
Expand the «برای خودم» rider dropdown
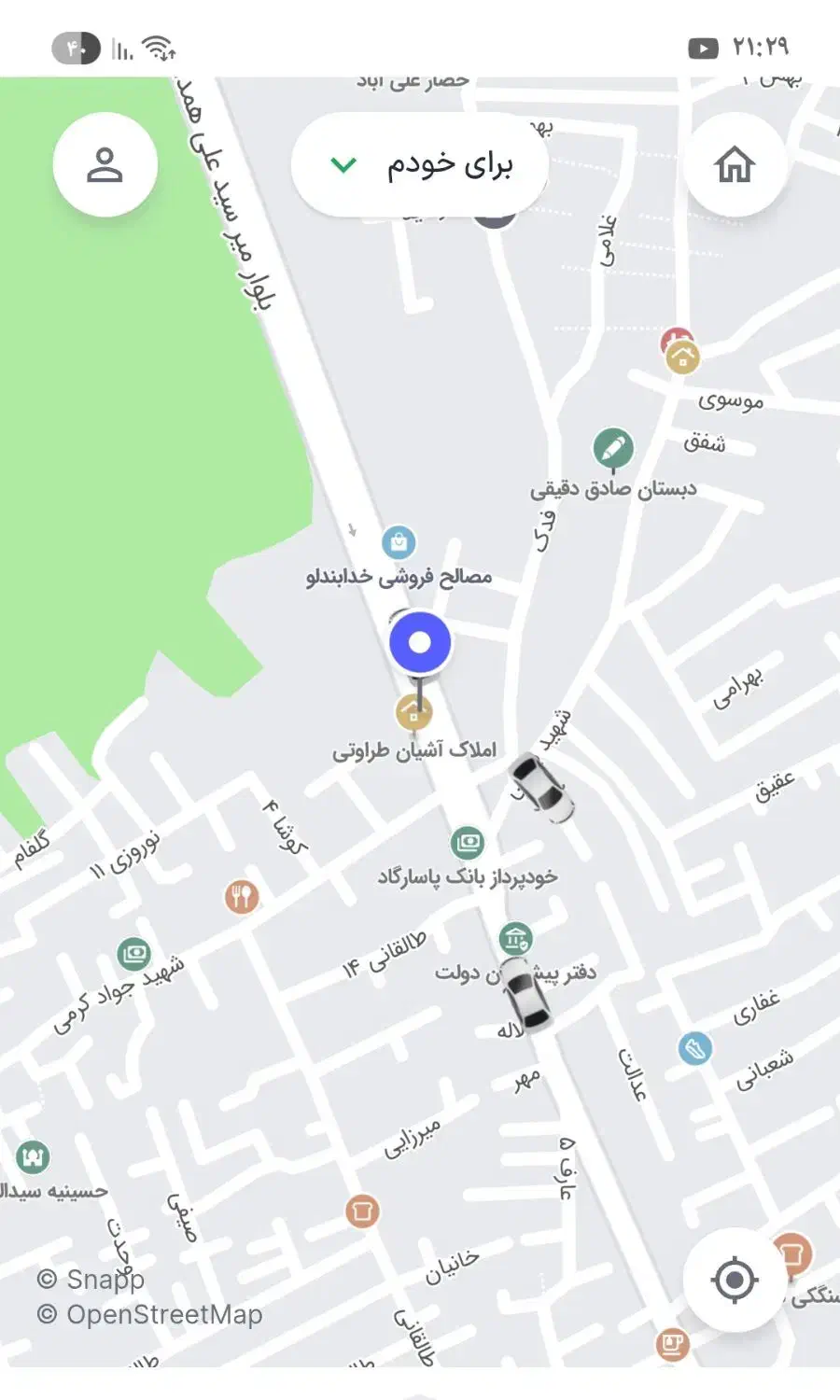tap(420, 165)
